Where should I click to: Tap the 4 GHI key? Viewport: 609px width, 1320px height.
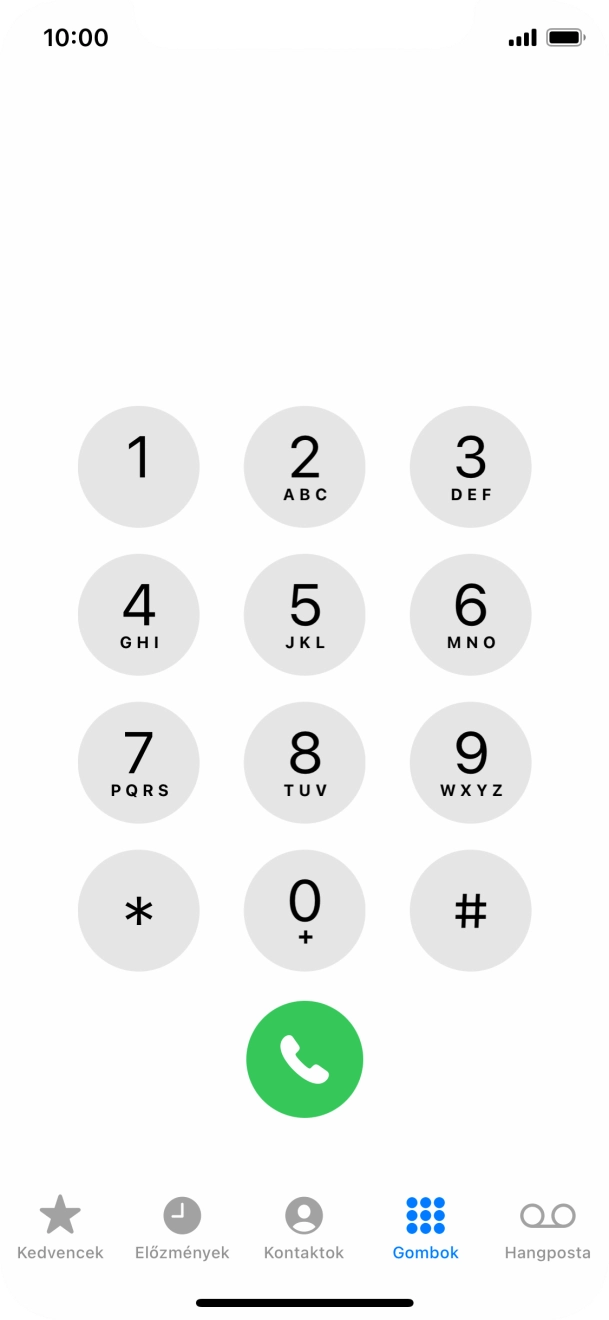coord(139,615)
